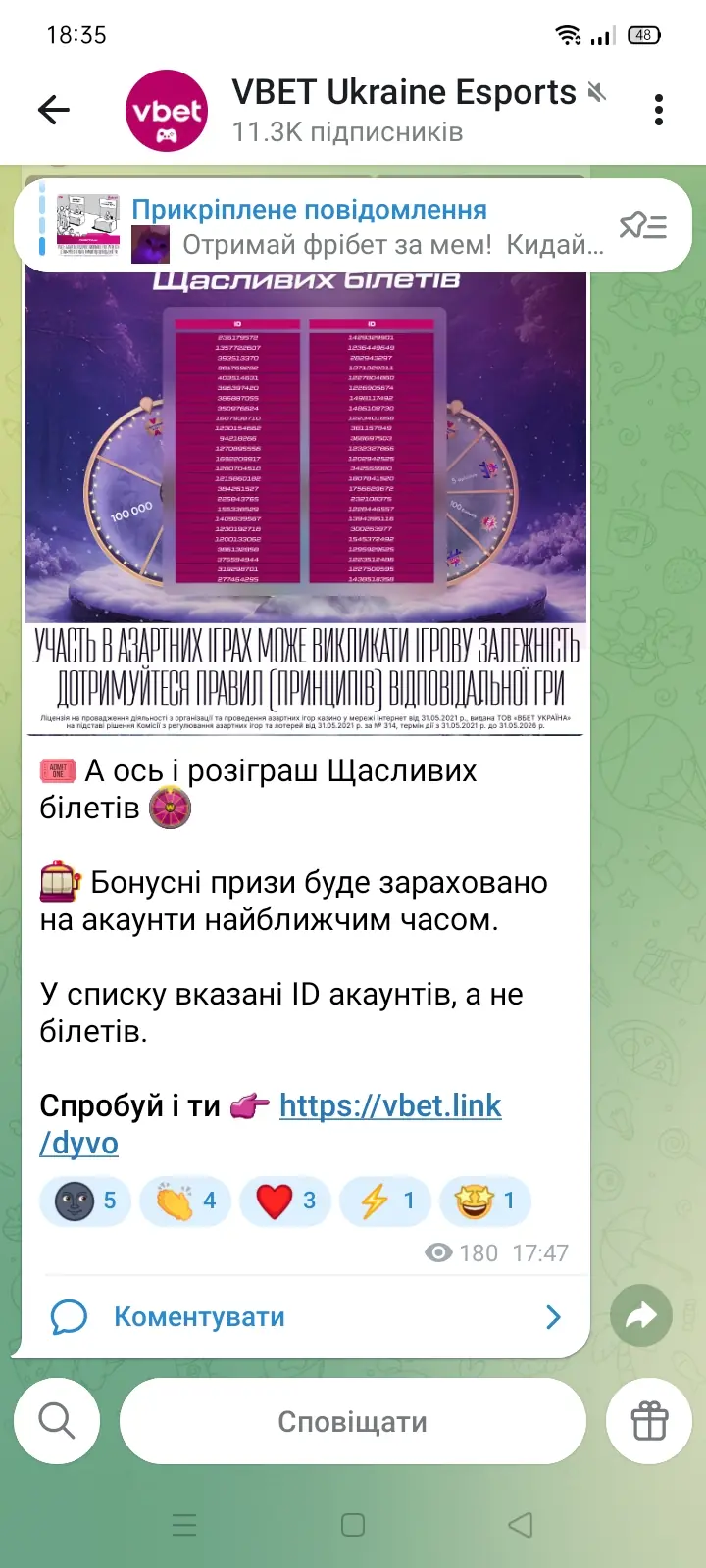Open comments via Коментувати

pyautogui.click(x=304, y=1316)
